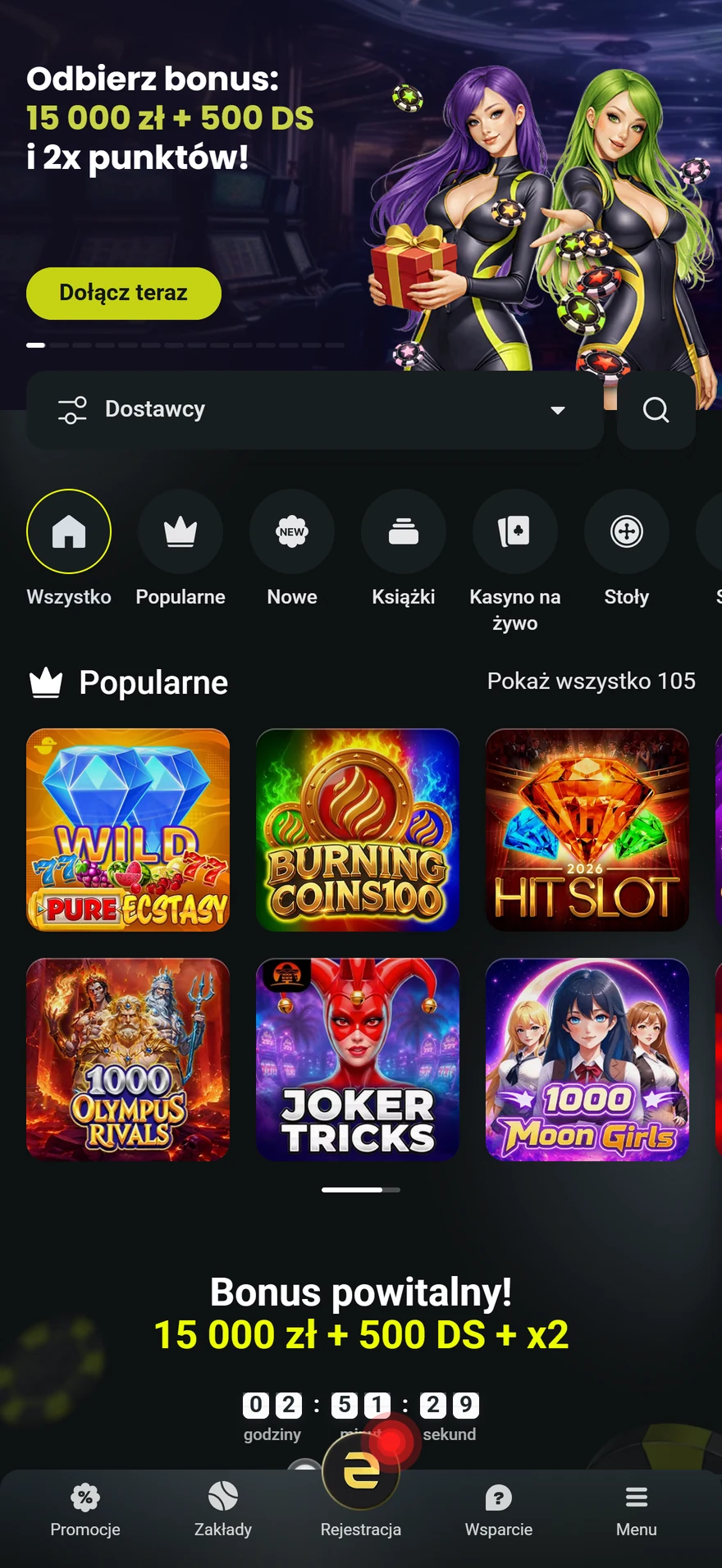Open the game search icon
The width and height of the screenshot is (722, 1568).
(656, 409)
